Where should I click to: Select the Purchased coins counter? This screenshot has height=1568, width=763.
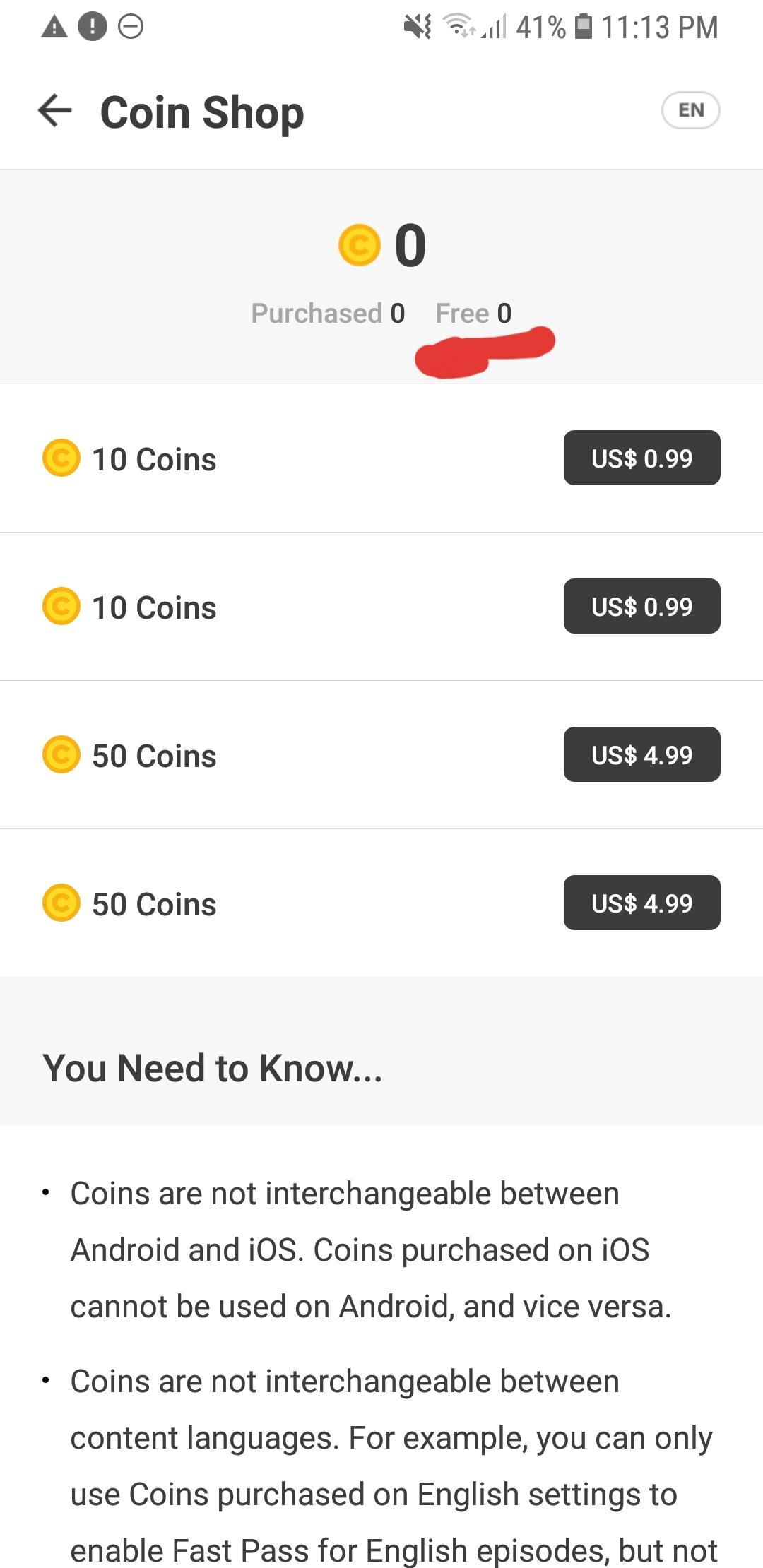(x=327, y=313)
